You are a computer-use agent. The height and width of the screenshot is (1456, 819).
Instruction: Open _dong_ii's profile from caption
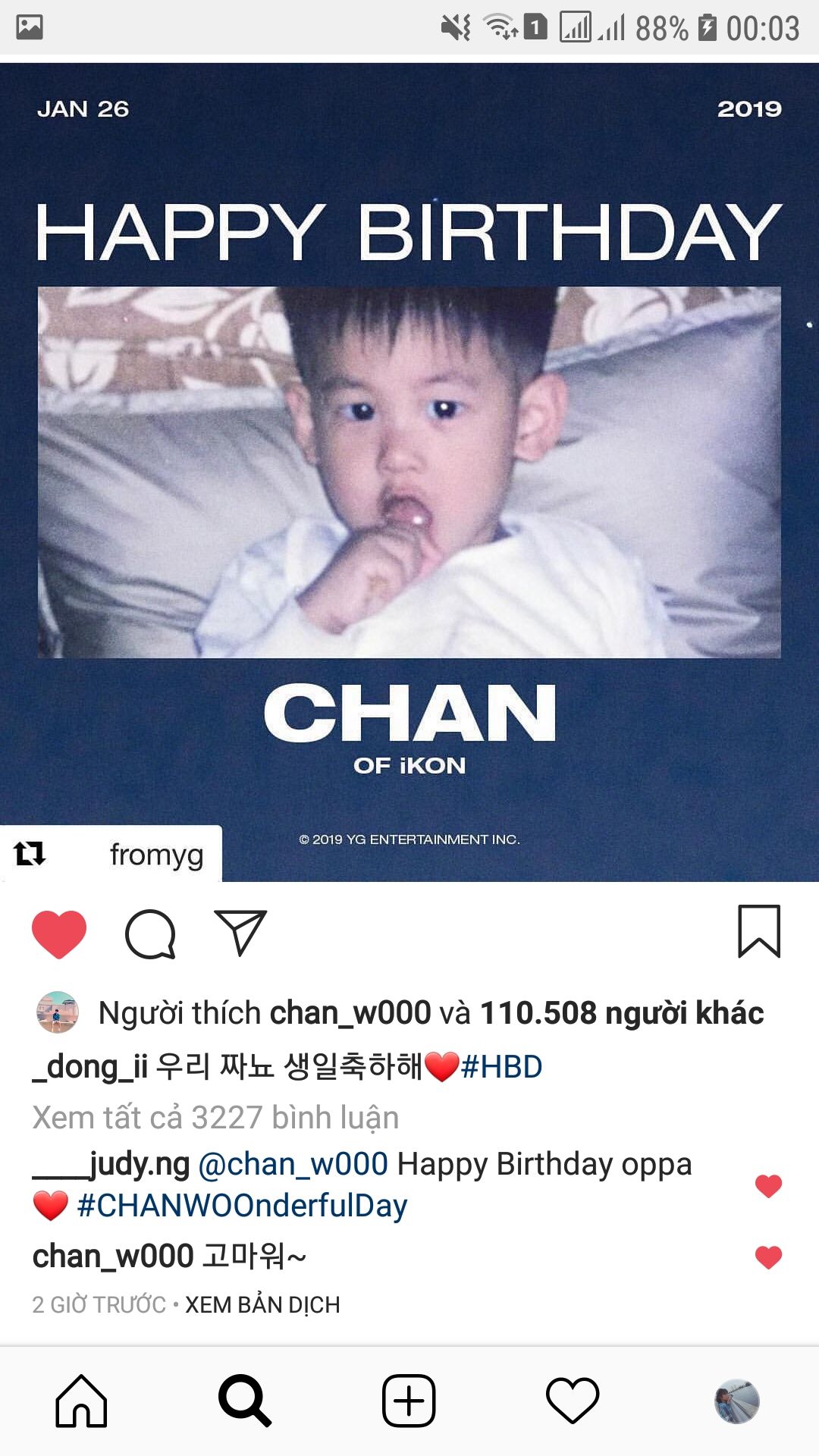90,1067
